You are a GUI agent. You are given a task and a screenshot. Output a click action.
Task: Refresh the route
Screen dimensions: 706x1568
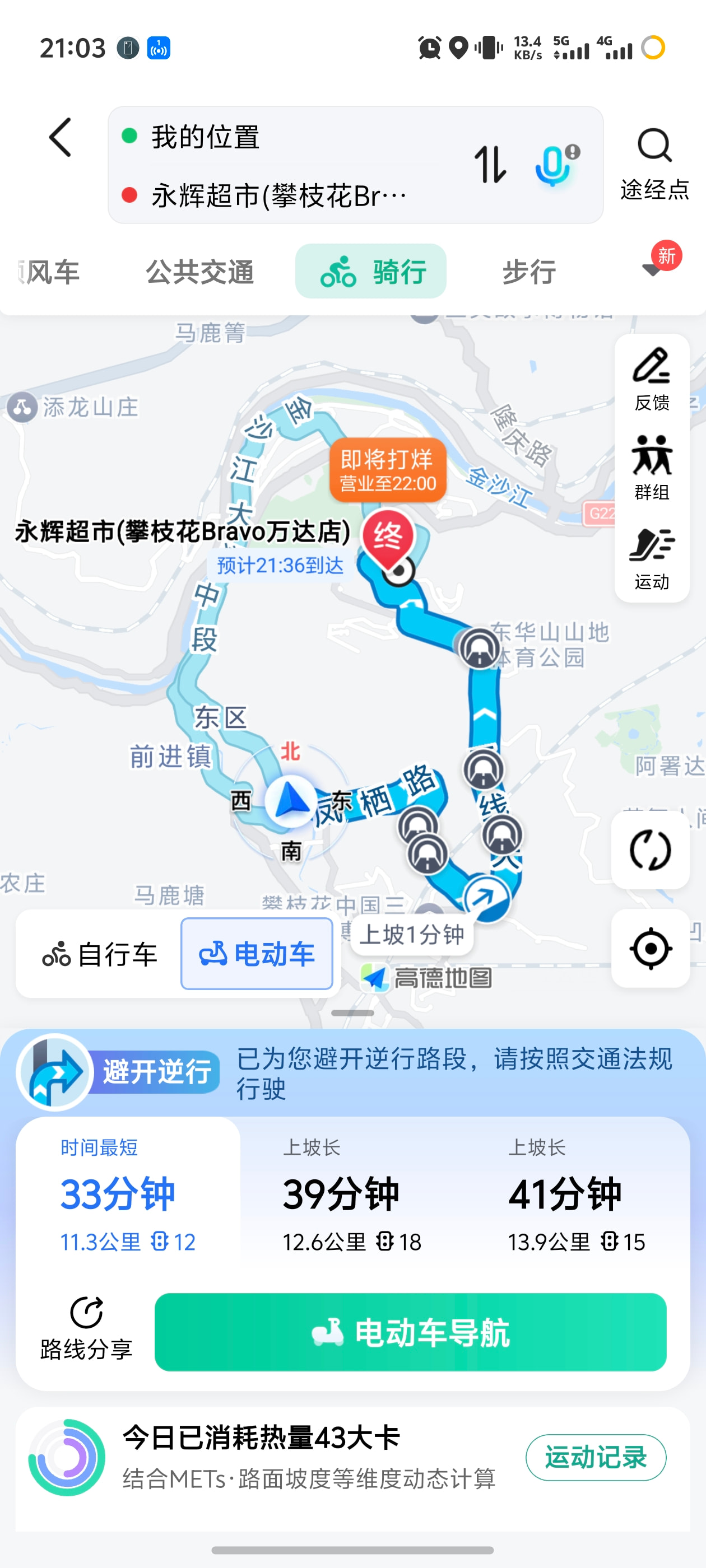(651, 850)
